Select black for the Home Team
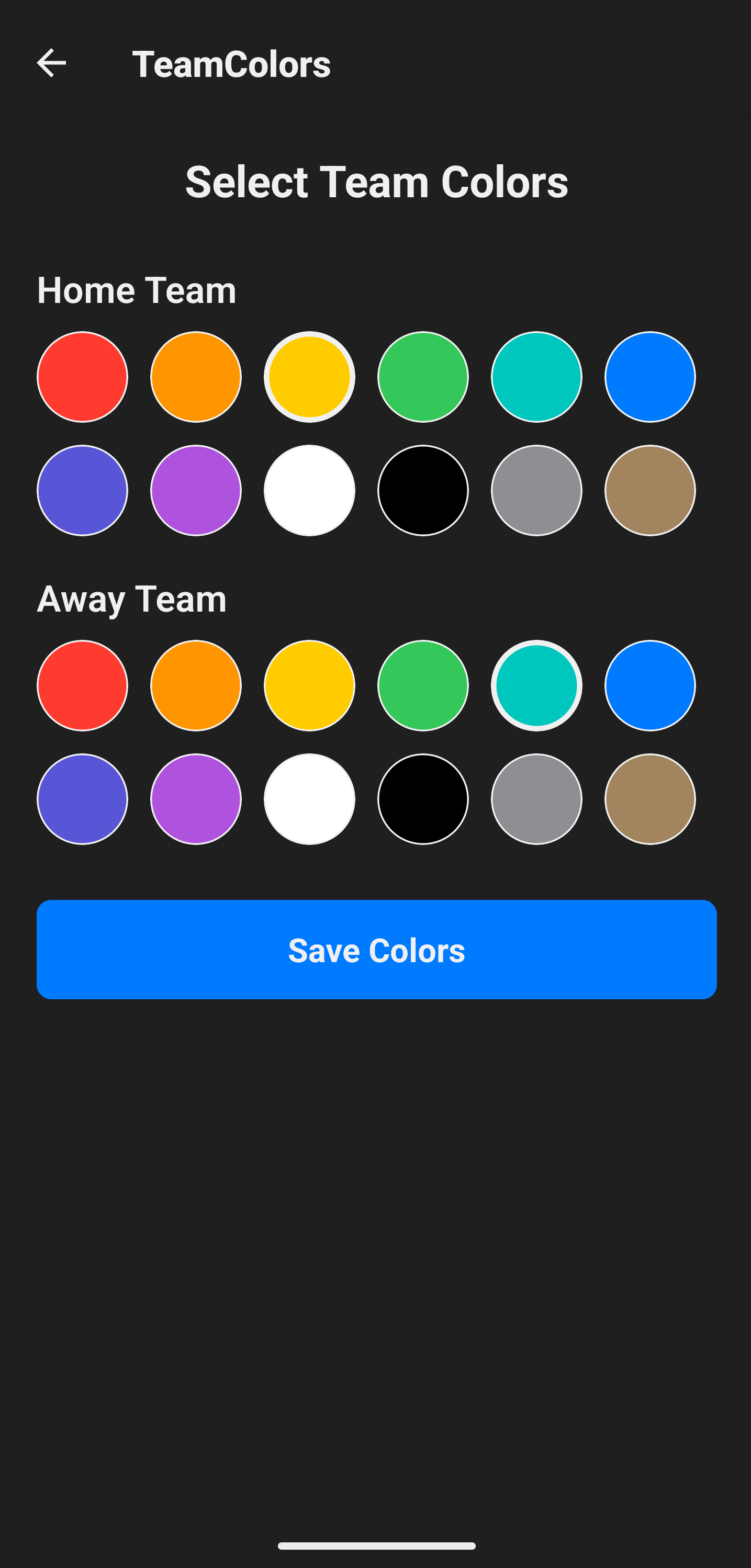The image size is (751, 1568). [423, 491]
